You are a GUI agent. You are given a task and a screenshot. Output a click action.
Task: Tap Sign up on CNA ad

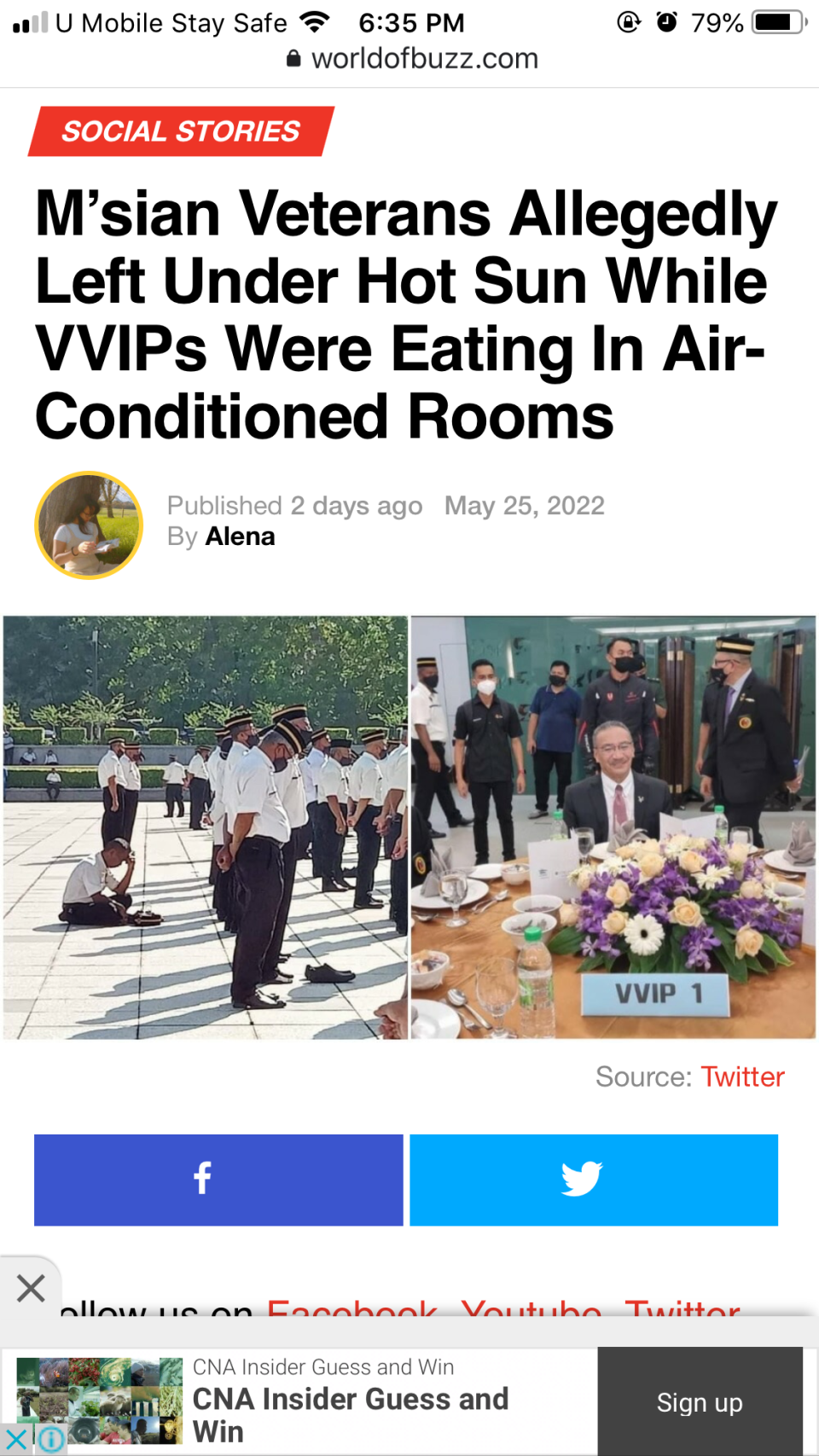(x=700, y=1402)
